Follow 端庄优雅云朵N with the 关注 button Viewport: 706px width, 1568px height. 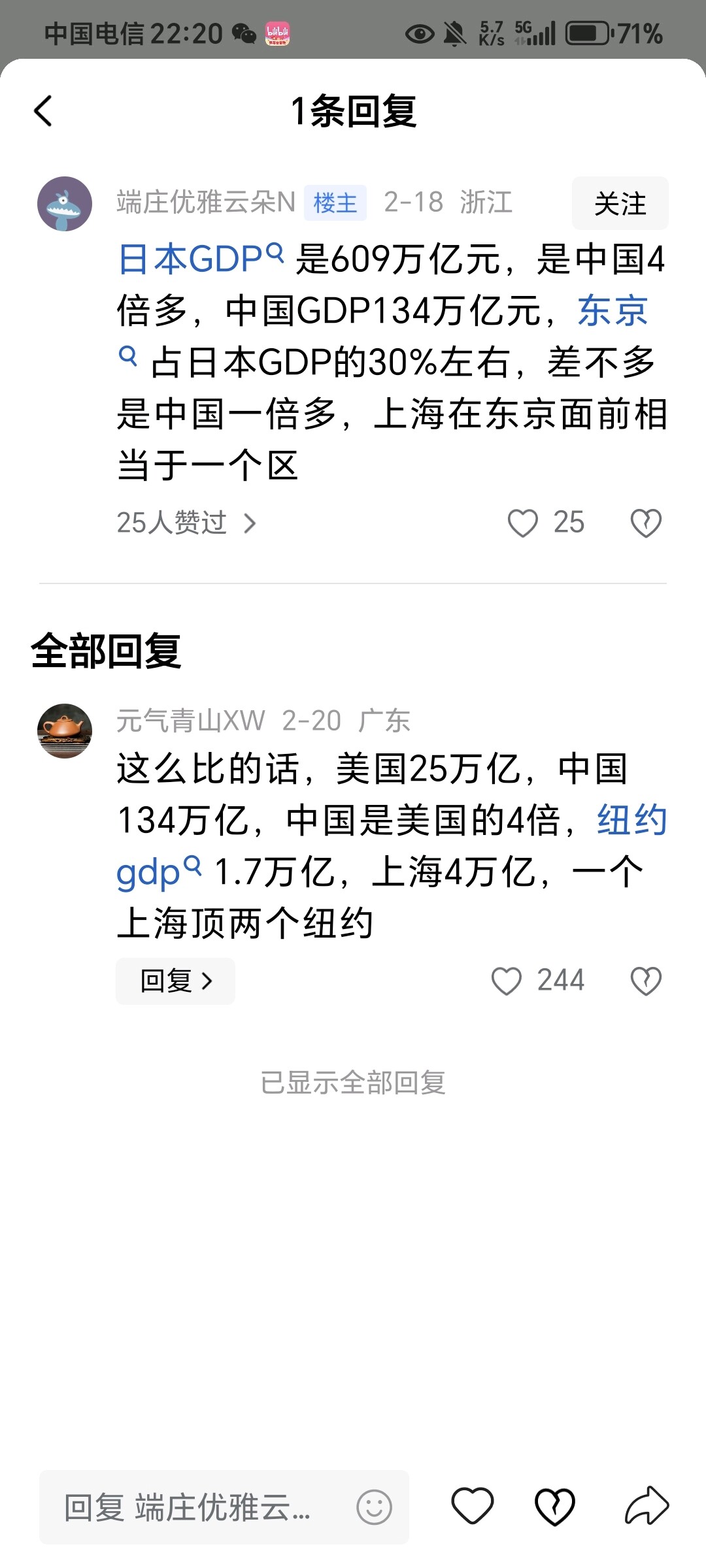point(620,203)
